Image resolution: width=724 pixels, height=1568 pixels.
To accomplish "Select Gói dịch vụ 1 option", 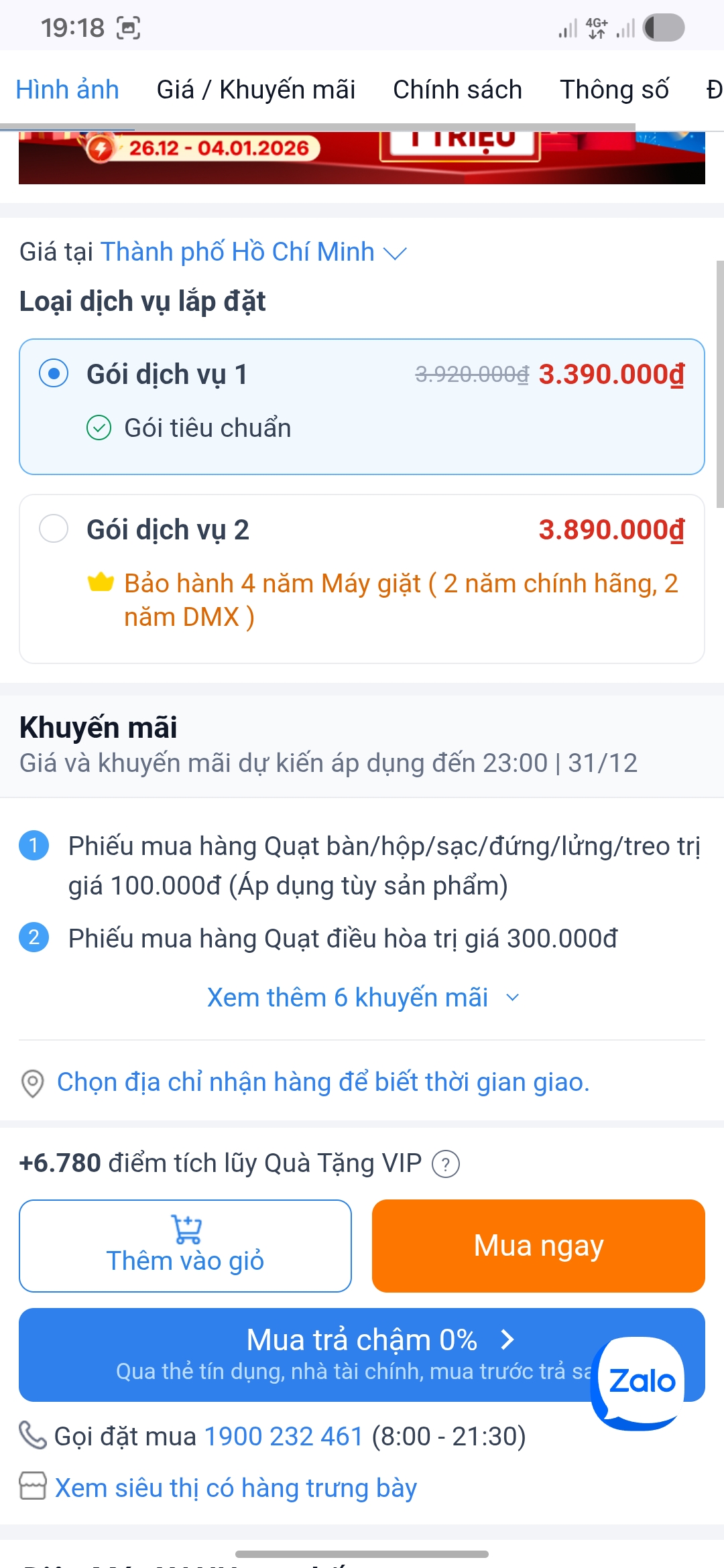I will click(54, 373).
